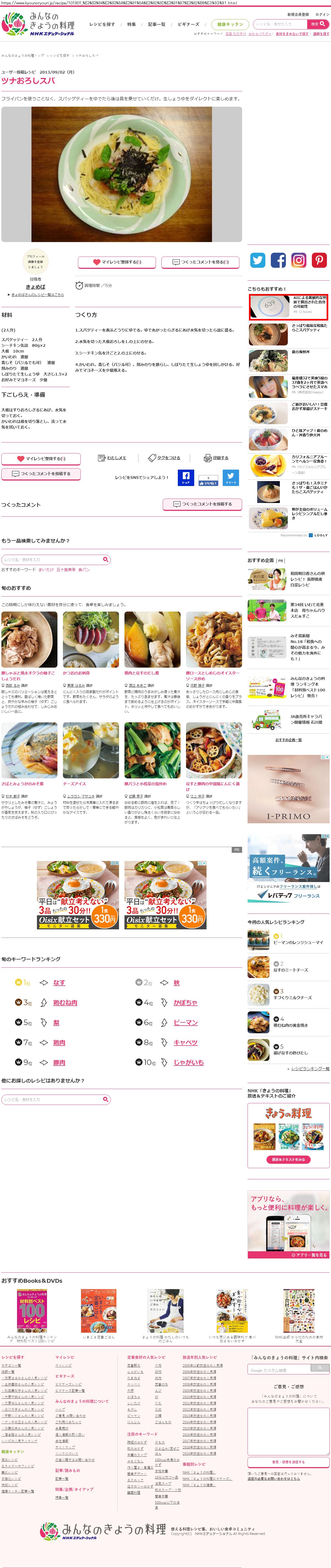
Task: Tweet this recipe with ツイート button
Action: 231,478
